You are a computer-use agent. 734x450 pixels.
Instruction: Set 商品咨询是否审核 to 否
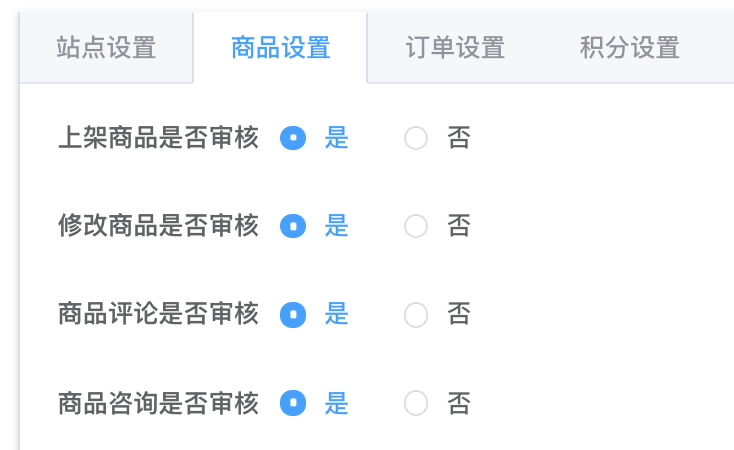tap(416, 403)
